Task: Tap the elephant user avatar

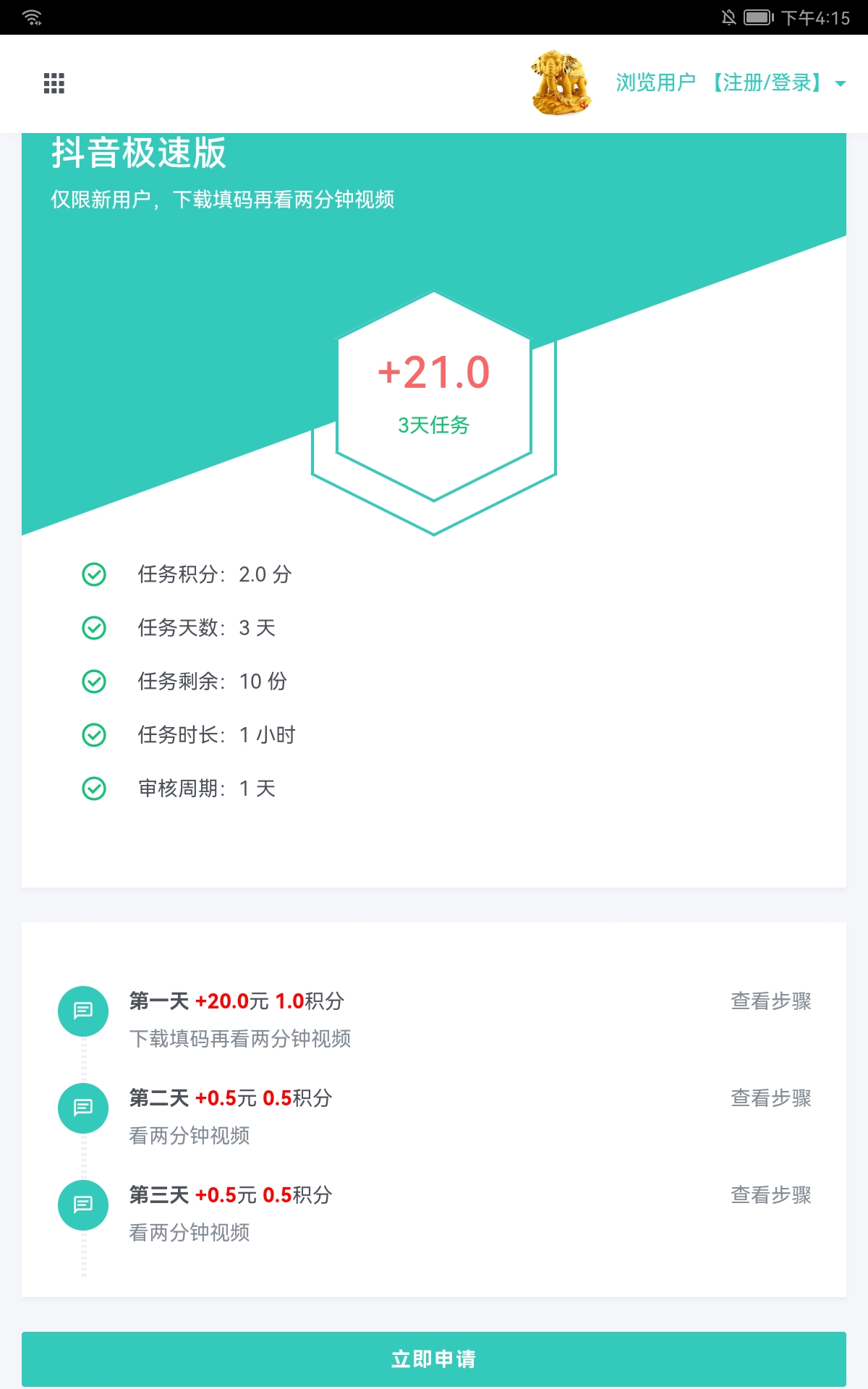Action: point(561,82)
